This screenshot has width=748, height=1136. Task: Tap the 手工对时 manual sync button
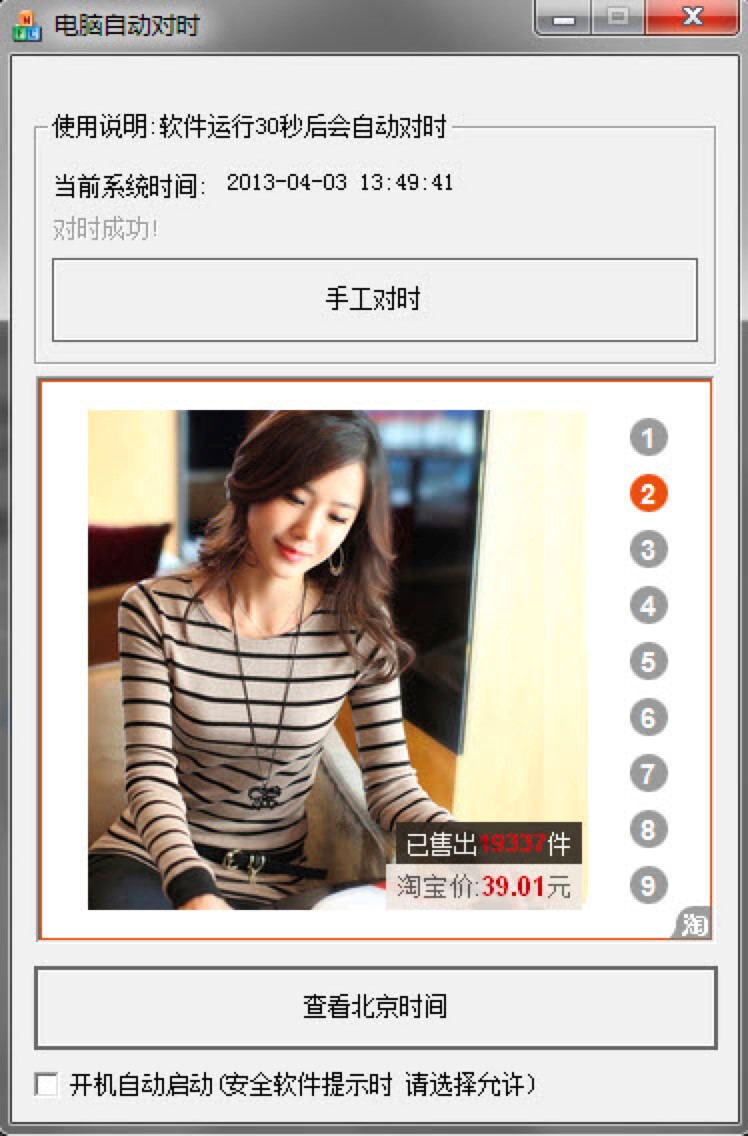point(374,300)
